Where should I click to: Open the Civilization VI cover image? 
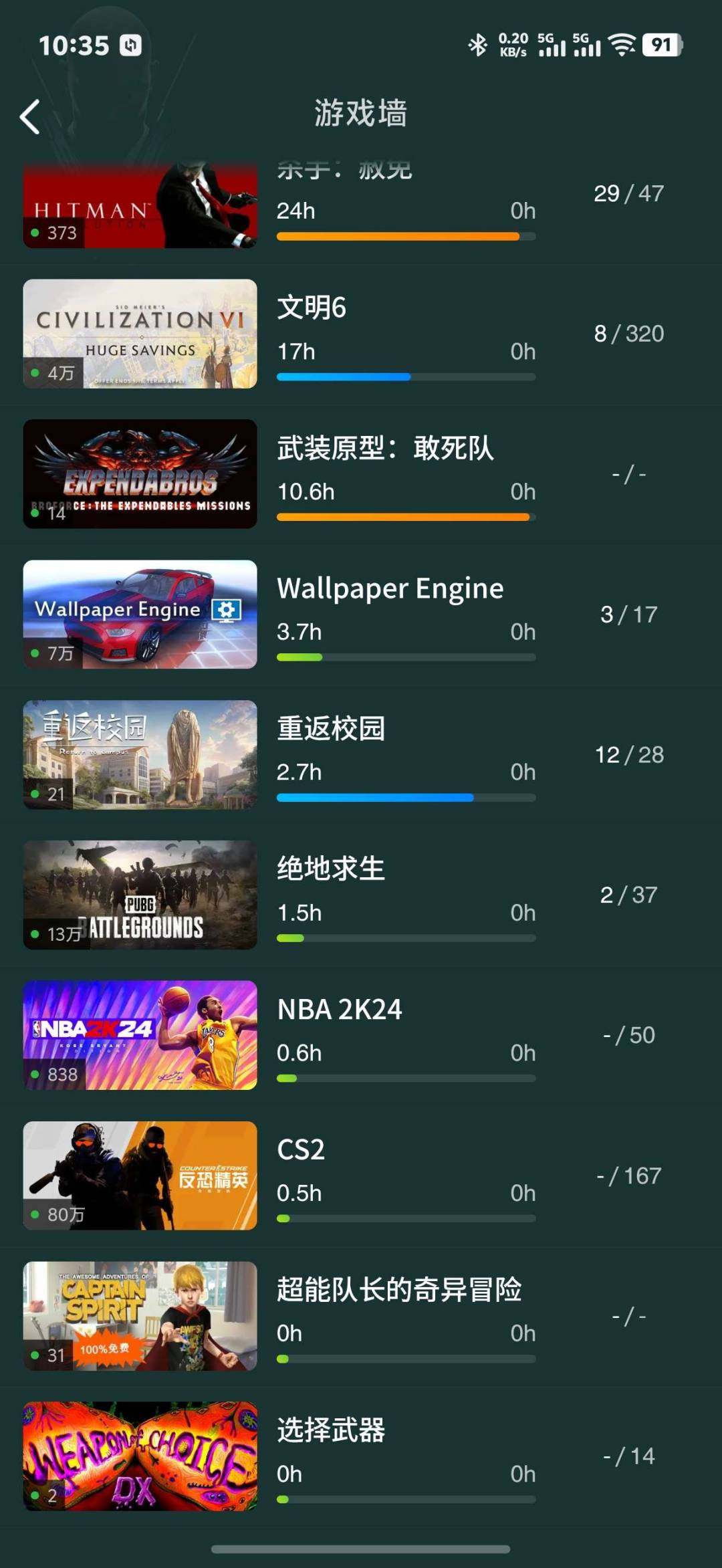[140, 332]
